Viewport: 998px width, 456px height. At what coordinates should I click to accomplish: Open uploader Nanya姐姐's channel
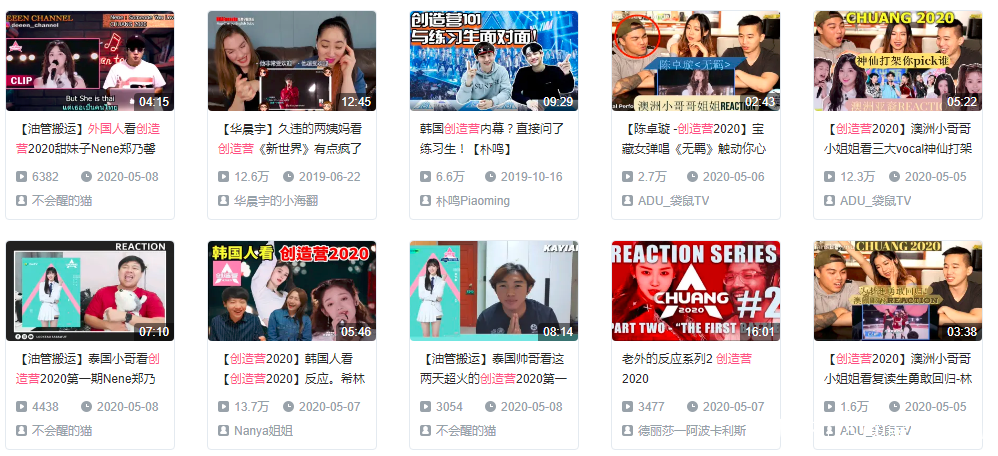tap(263, 430)
